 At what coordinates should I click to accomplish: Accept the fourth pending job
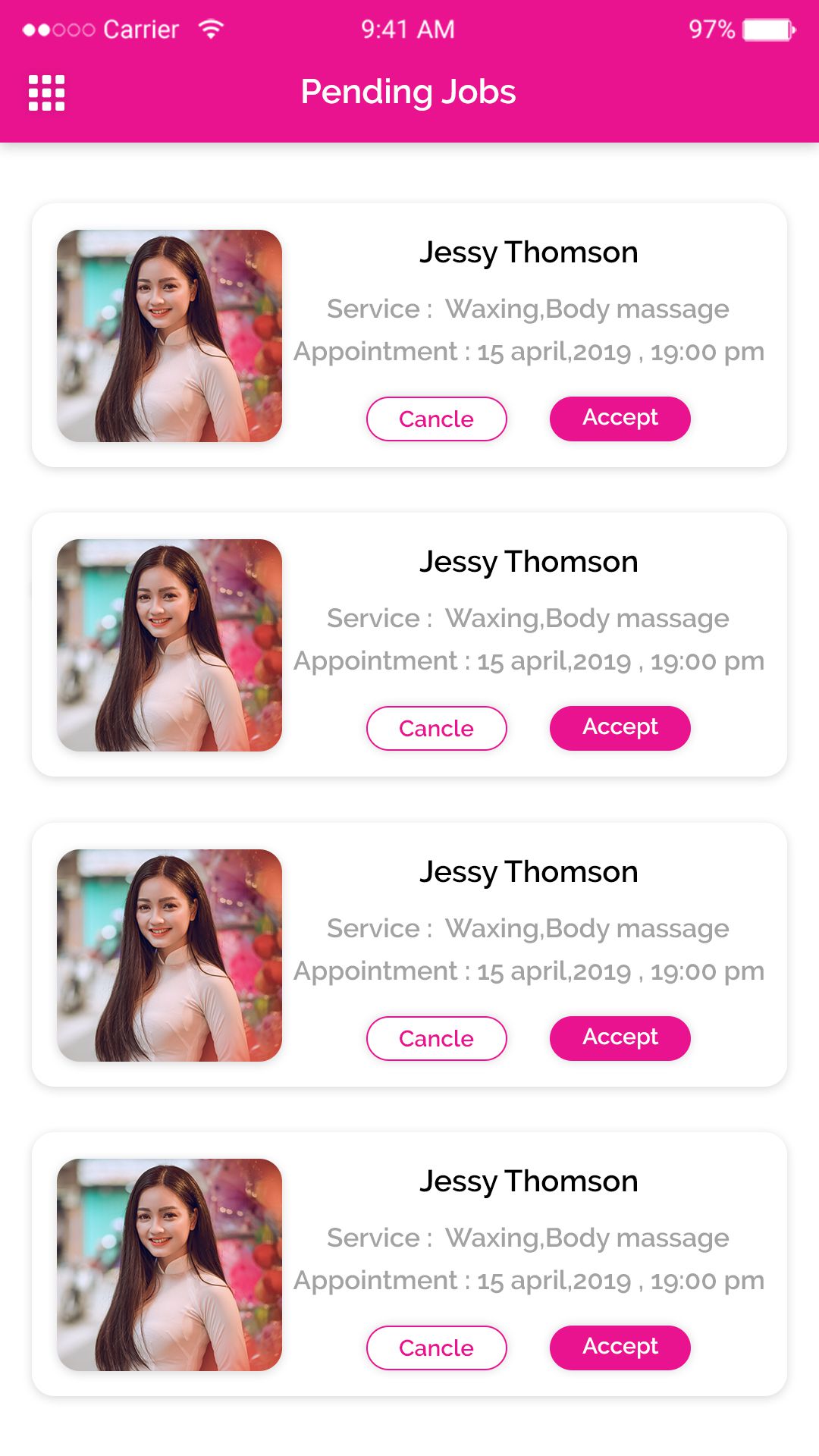[620, 1347]
